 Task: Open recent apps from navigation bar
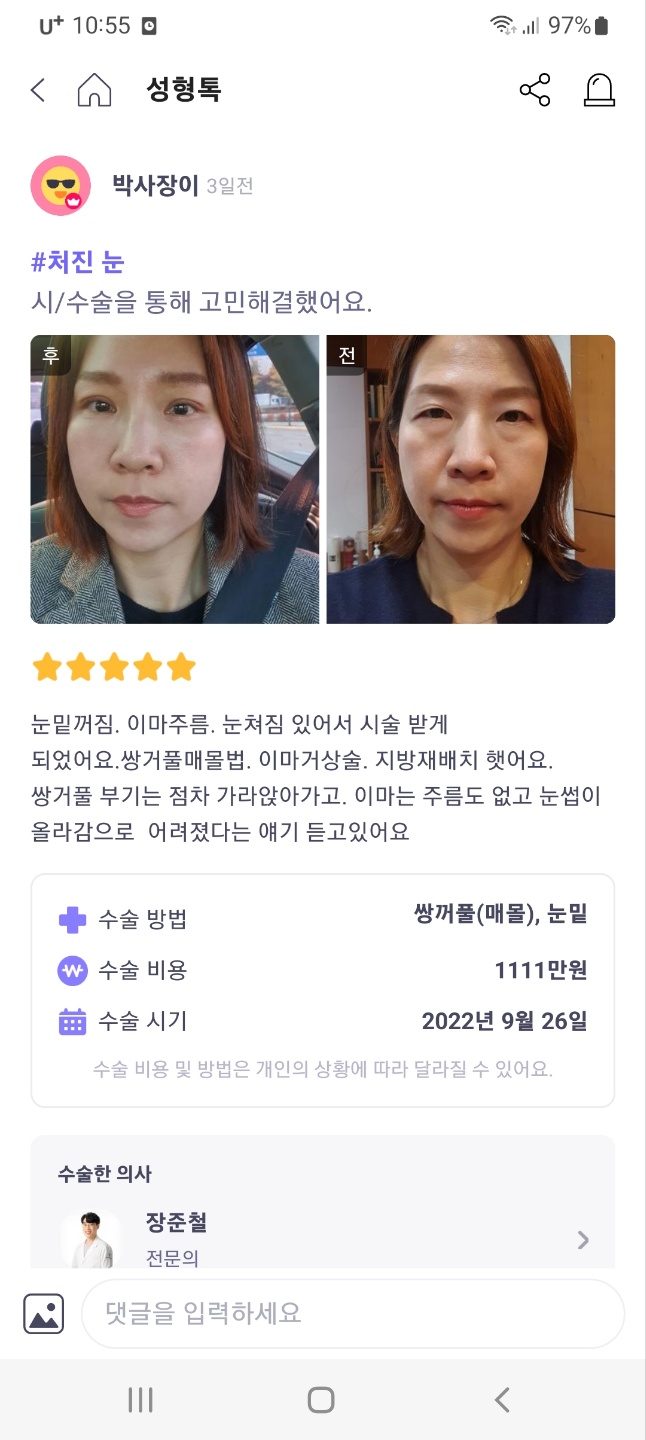[141, 1400]
